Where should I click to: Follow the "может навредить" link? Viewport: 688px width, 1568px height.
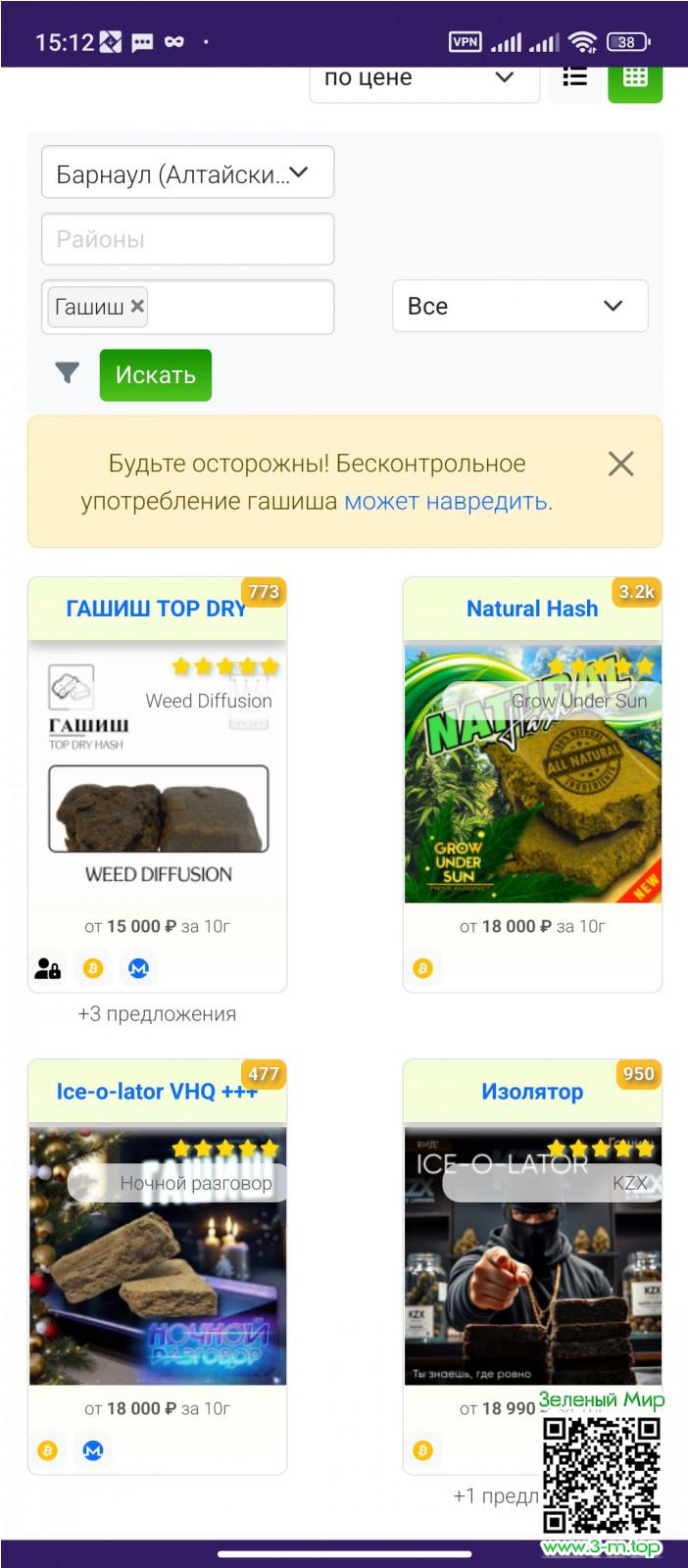pyautogui.click(x=445, y=501)
